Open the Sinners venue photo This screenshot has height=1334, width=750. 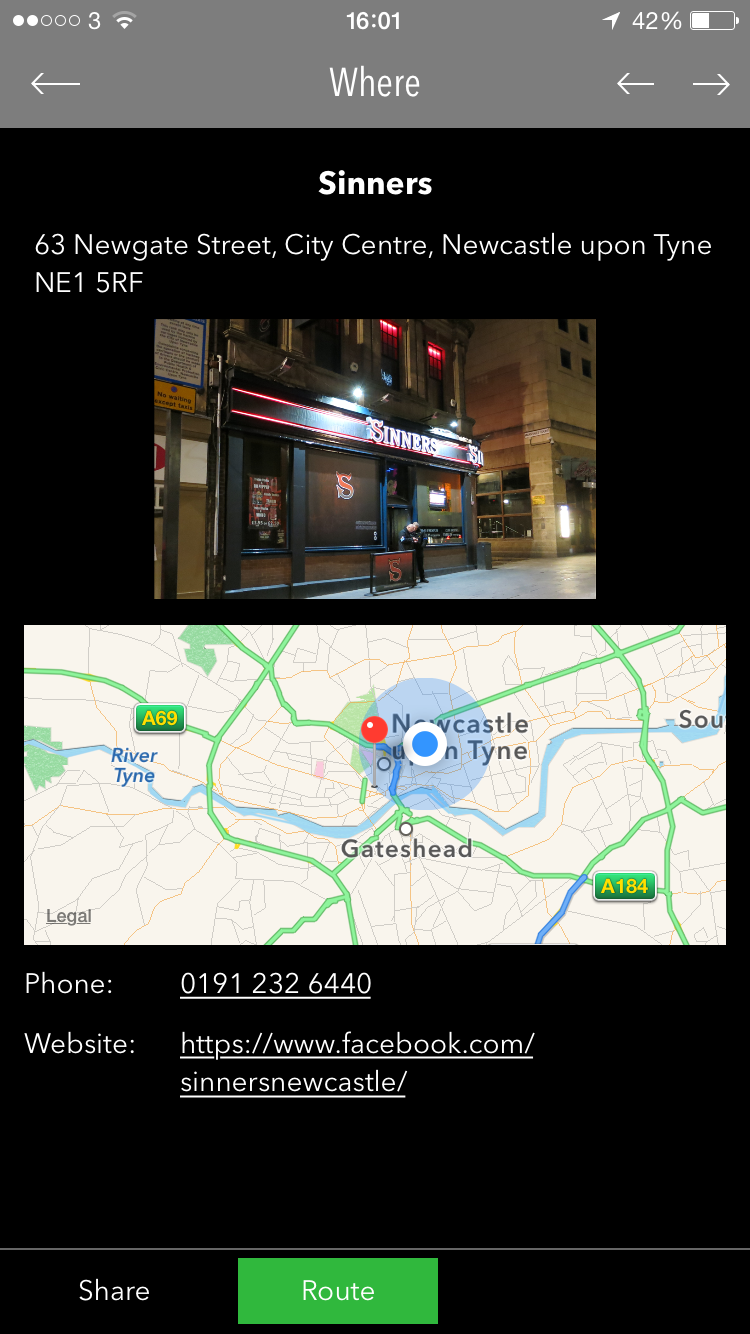tap(375, 459)
